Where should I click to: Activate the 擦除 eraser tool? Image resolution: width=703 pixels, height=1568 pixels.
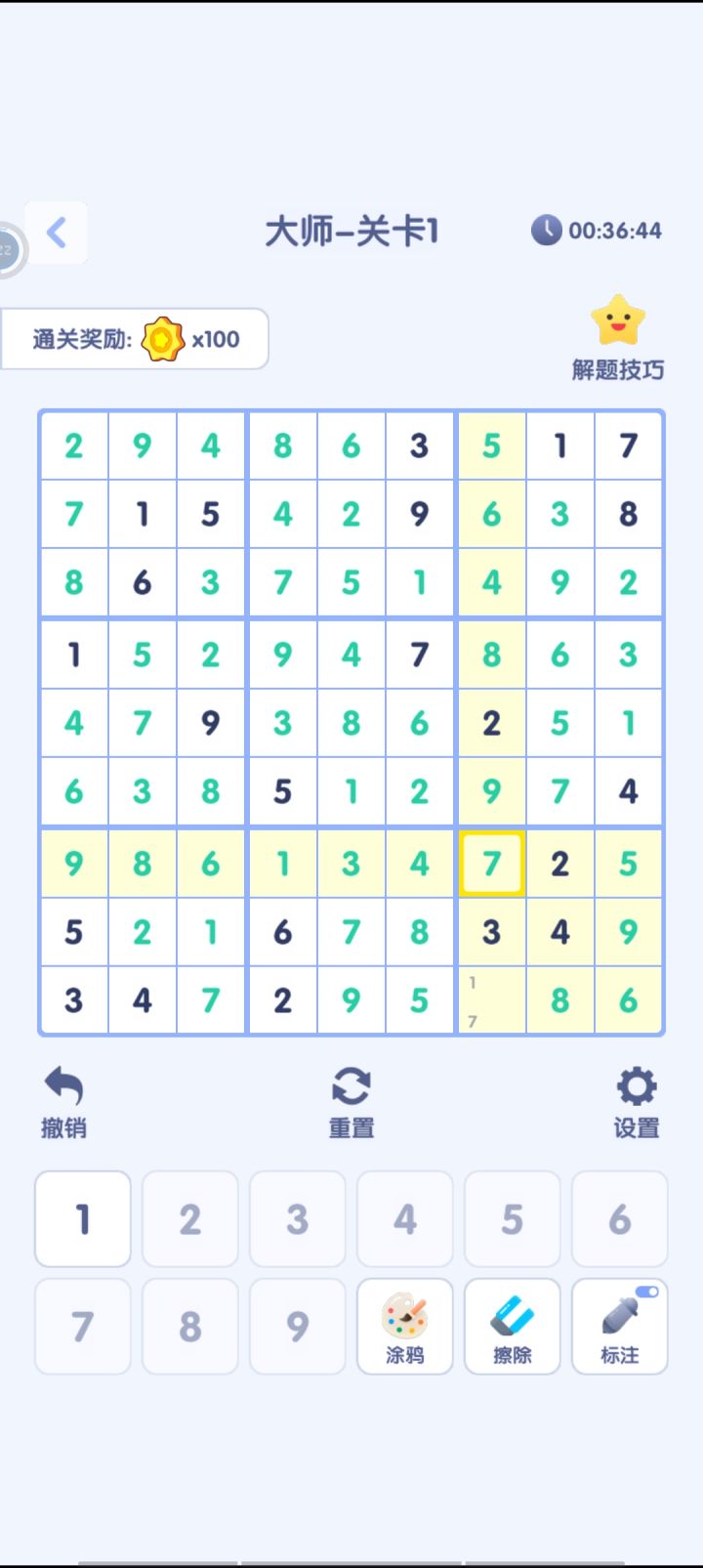(513, 1327)
